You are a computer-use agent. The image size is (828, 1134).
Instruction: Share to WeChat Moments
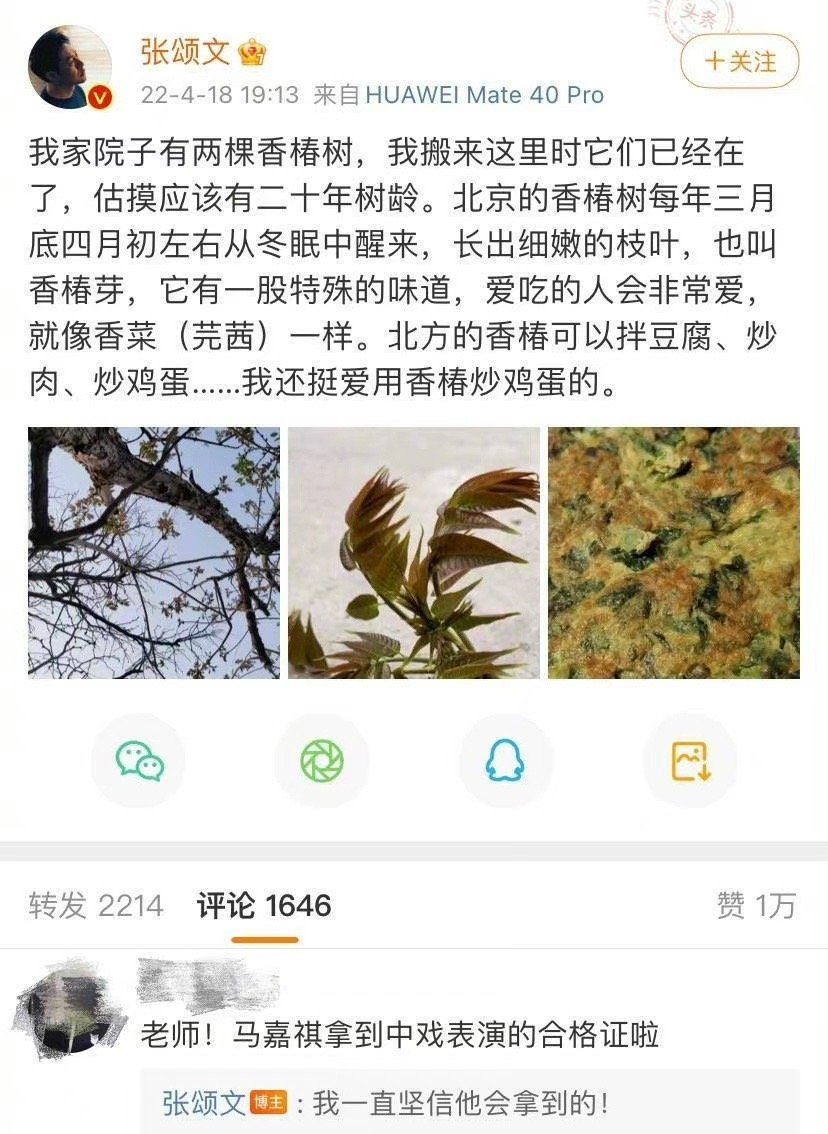pos(322,761)
